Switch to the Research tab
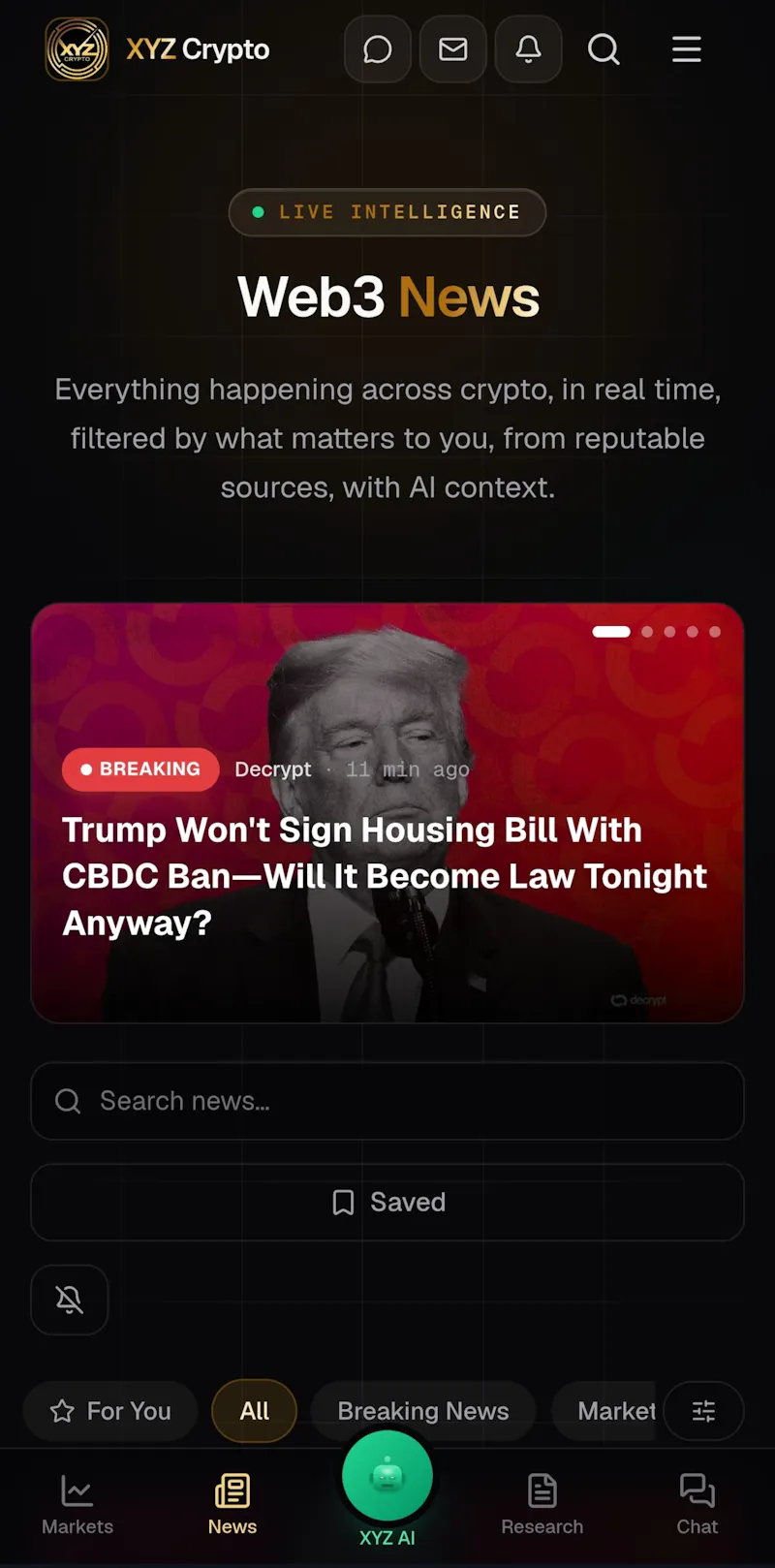Viewport: 775px width, 1568px height. 542,1504
